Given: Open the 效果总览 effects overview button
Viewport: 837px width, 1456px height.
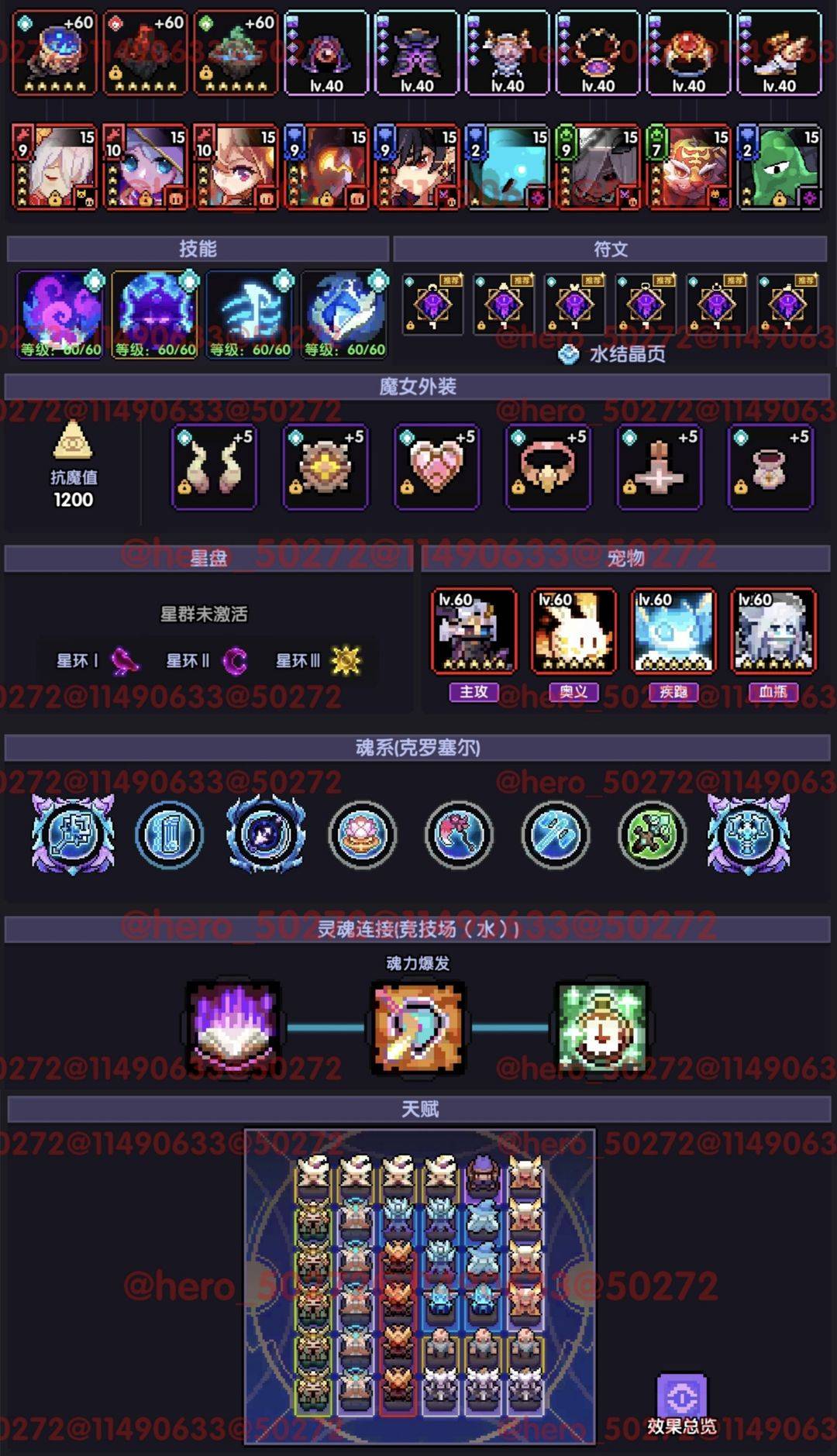Looking at the screenshot, I should (681, 1403).
